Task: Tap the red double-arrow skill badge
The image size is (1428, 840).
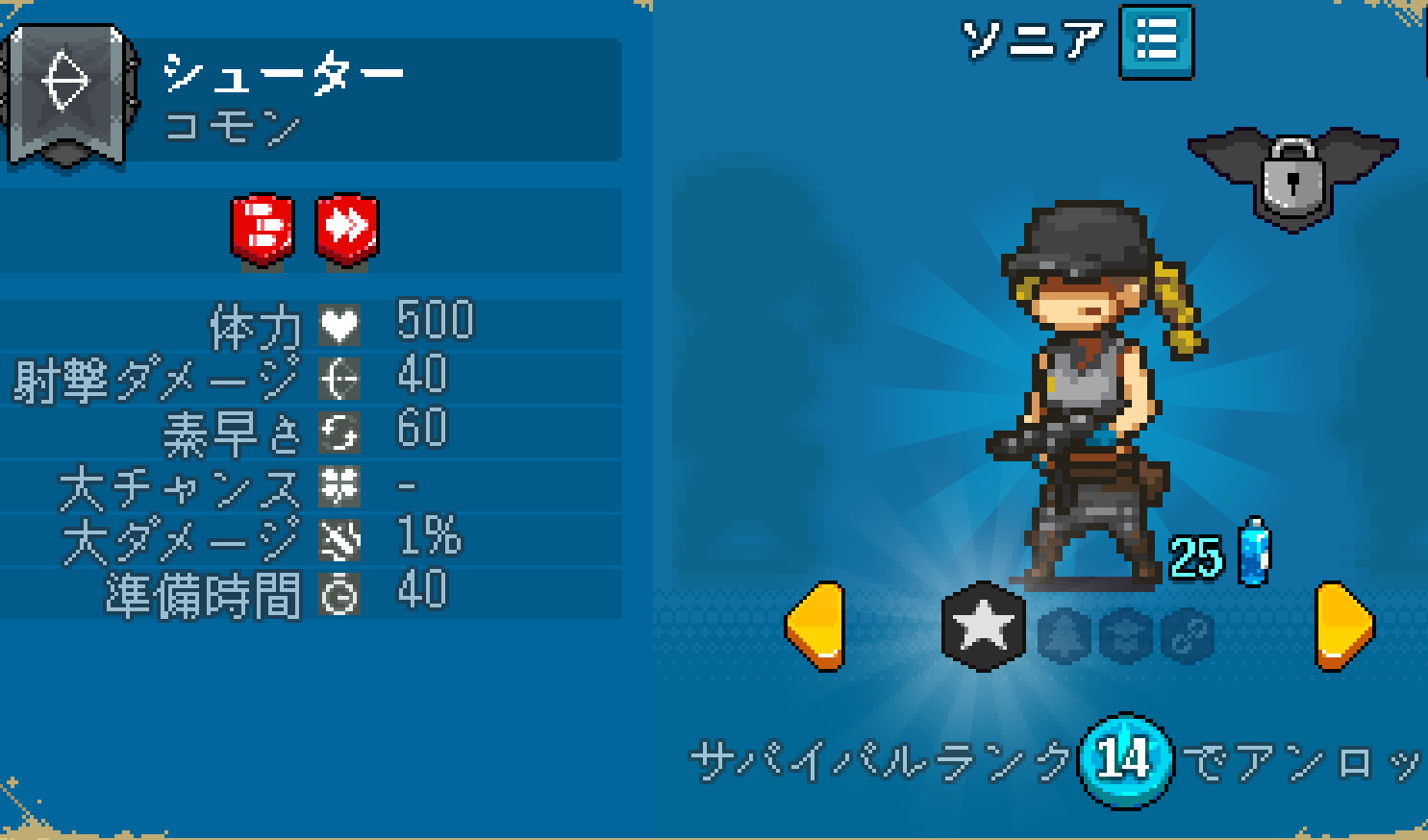Action: coord(347,228)
